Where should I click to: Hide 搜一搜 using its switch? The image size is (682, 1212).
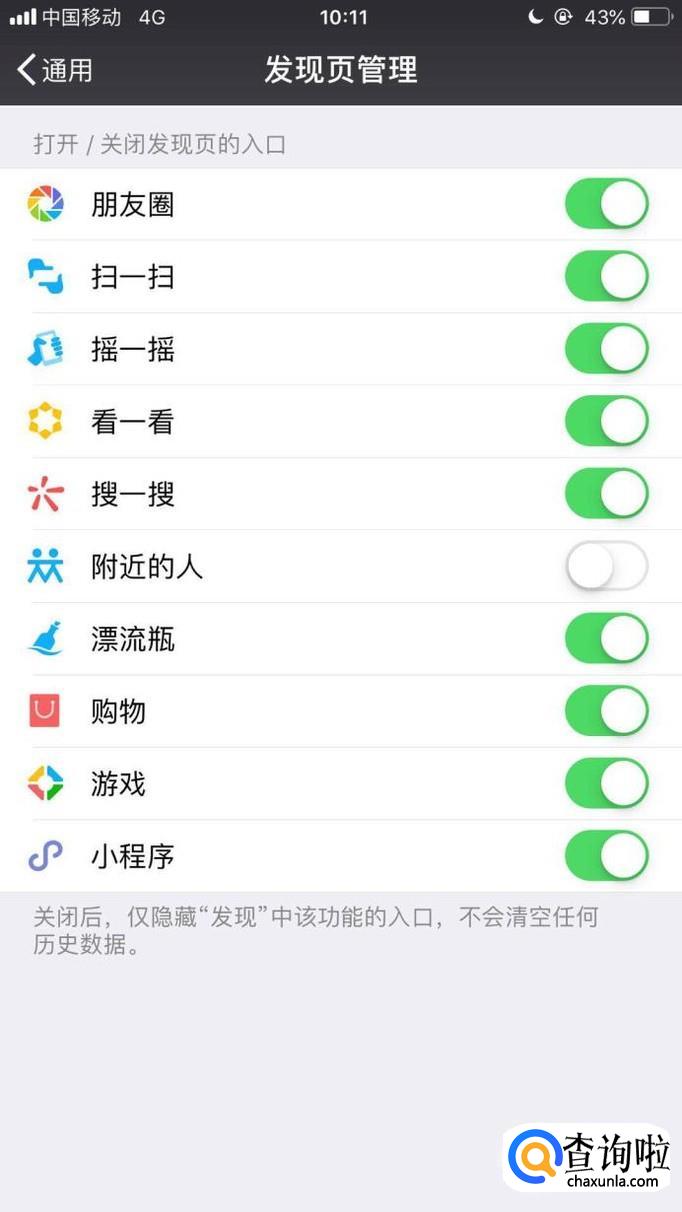[x=606, y=494]
